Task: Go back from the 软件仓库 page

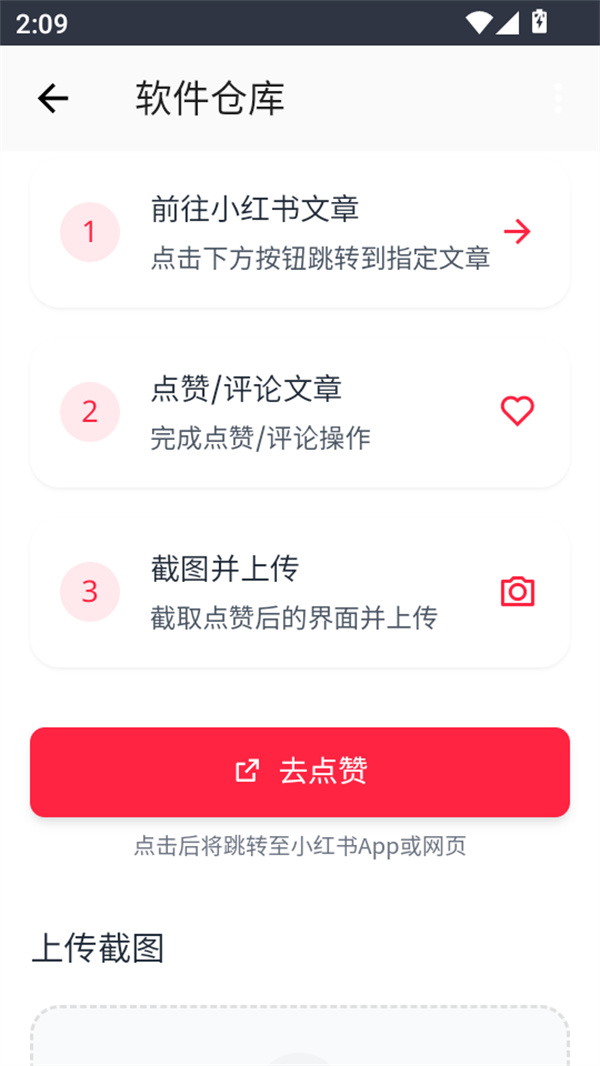Action: coord(53,98)
